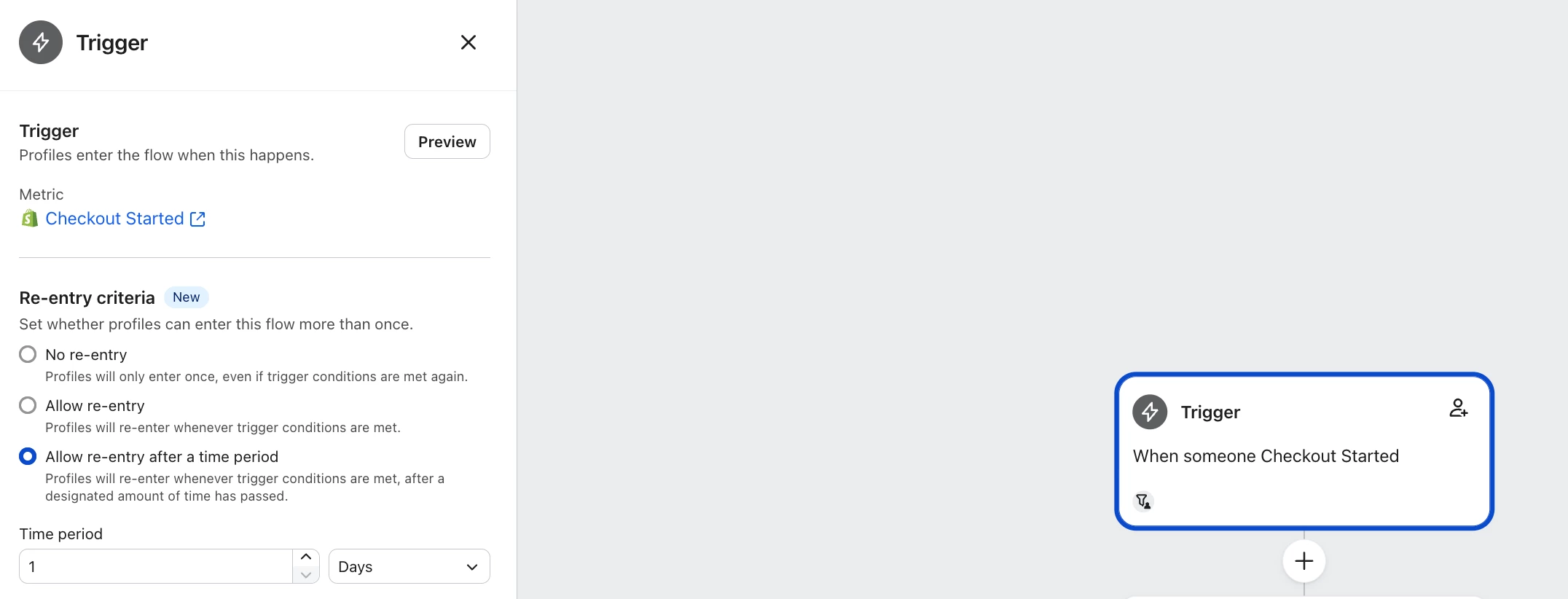1568x599 pixels.
Task: Open the Days unit dropdown
Action: pos(409,567)
